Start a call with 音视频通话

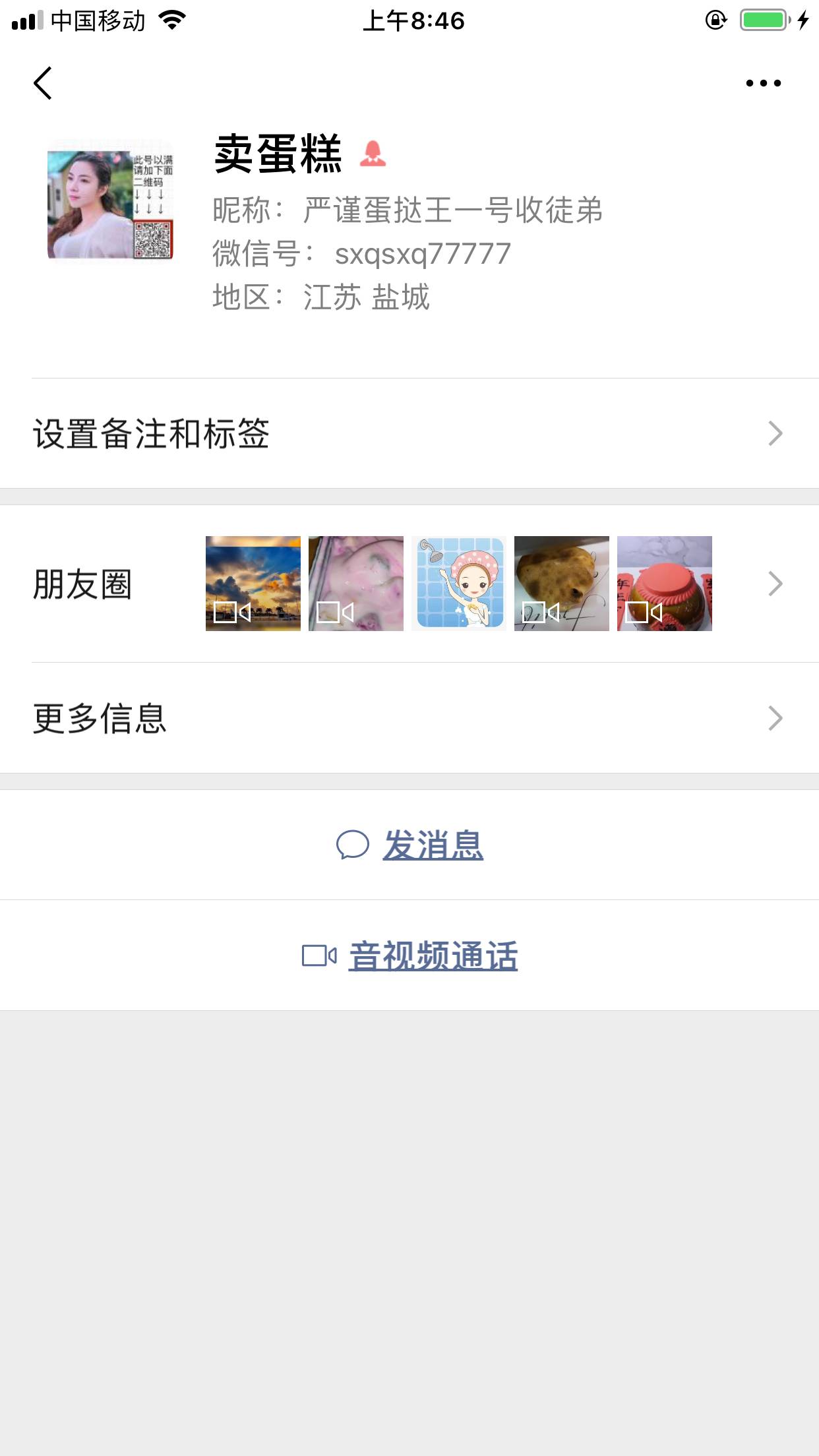coord(410,956)
